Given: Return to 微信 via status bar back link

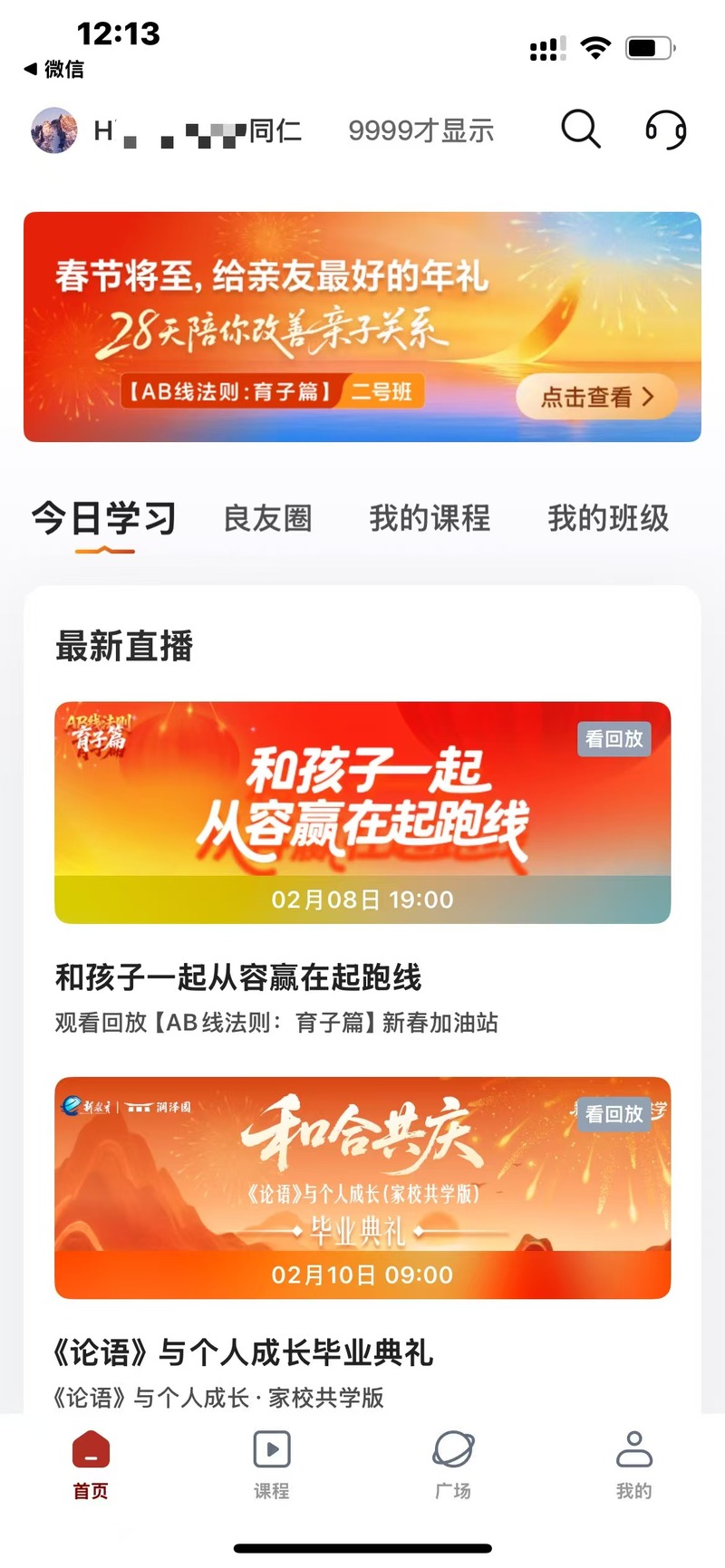Looking at the screenshot, I should pos(54,69).
